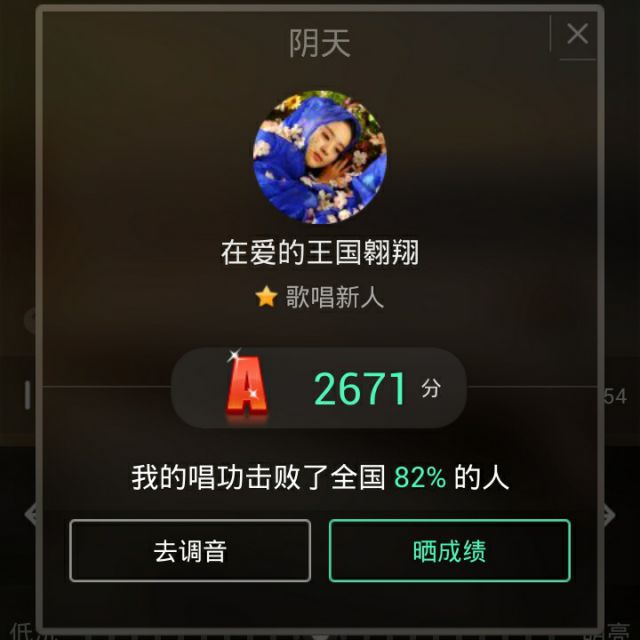Close the score result dialog
Image resolution: width=640 pixels, height=640 pixels.
coord(577,35)
